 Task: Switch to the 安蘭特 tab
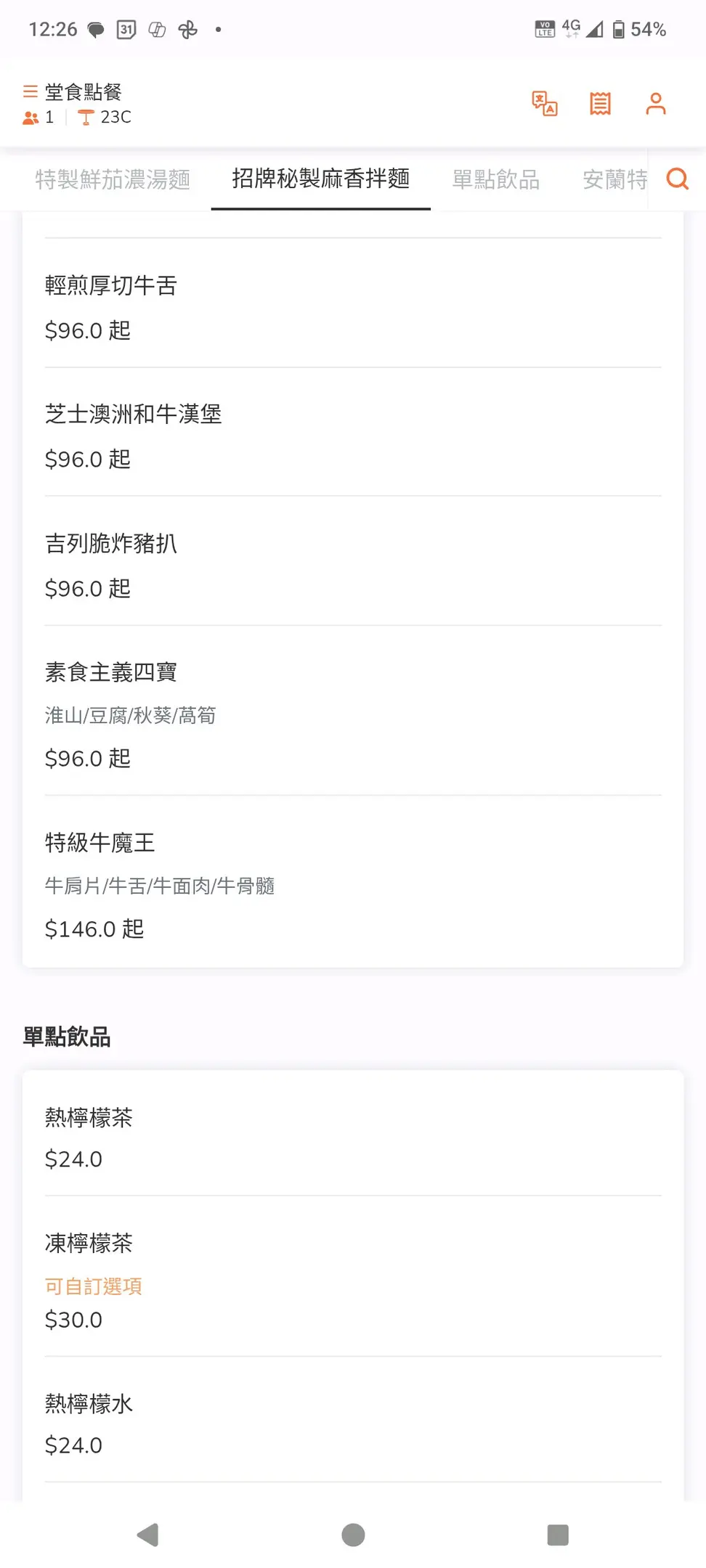(x=614, y=179)
